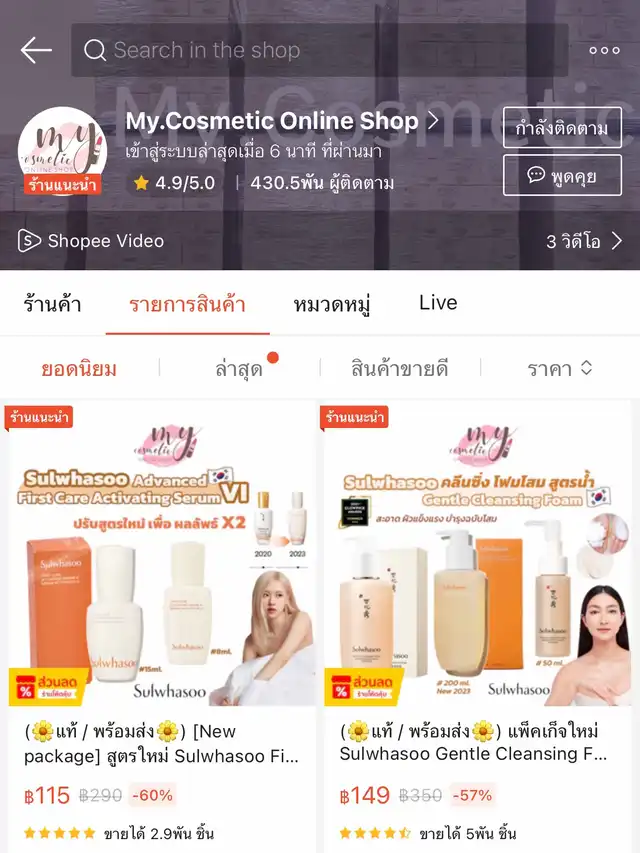Open the three-dot overflow menu
The image size is (640, 853).
[604, 50]
